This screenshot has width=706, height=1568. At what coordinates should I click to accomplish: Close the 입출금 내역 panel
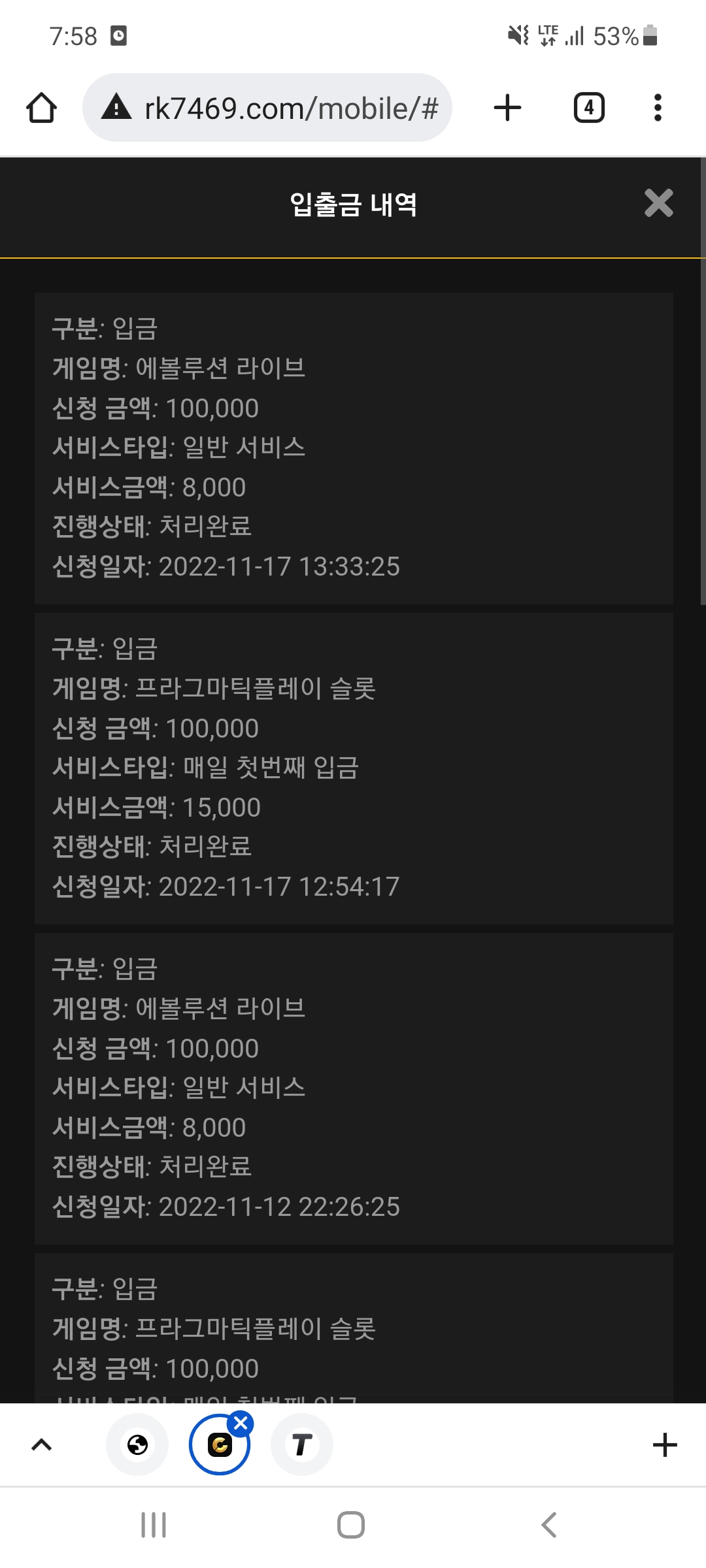click(x=658, y=203)
